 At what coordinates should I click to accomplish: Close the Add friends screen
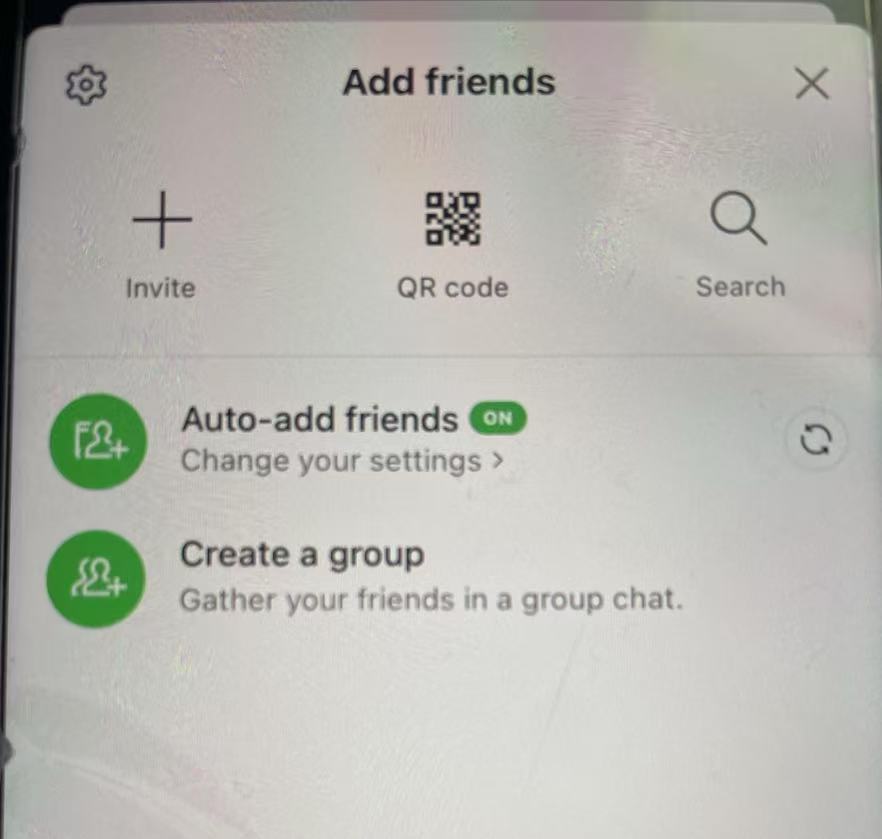pos(811,84)
